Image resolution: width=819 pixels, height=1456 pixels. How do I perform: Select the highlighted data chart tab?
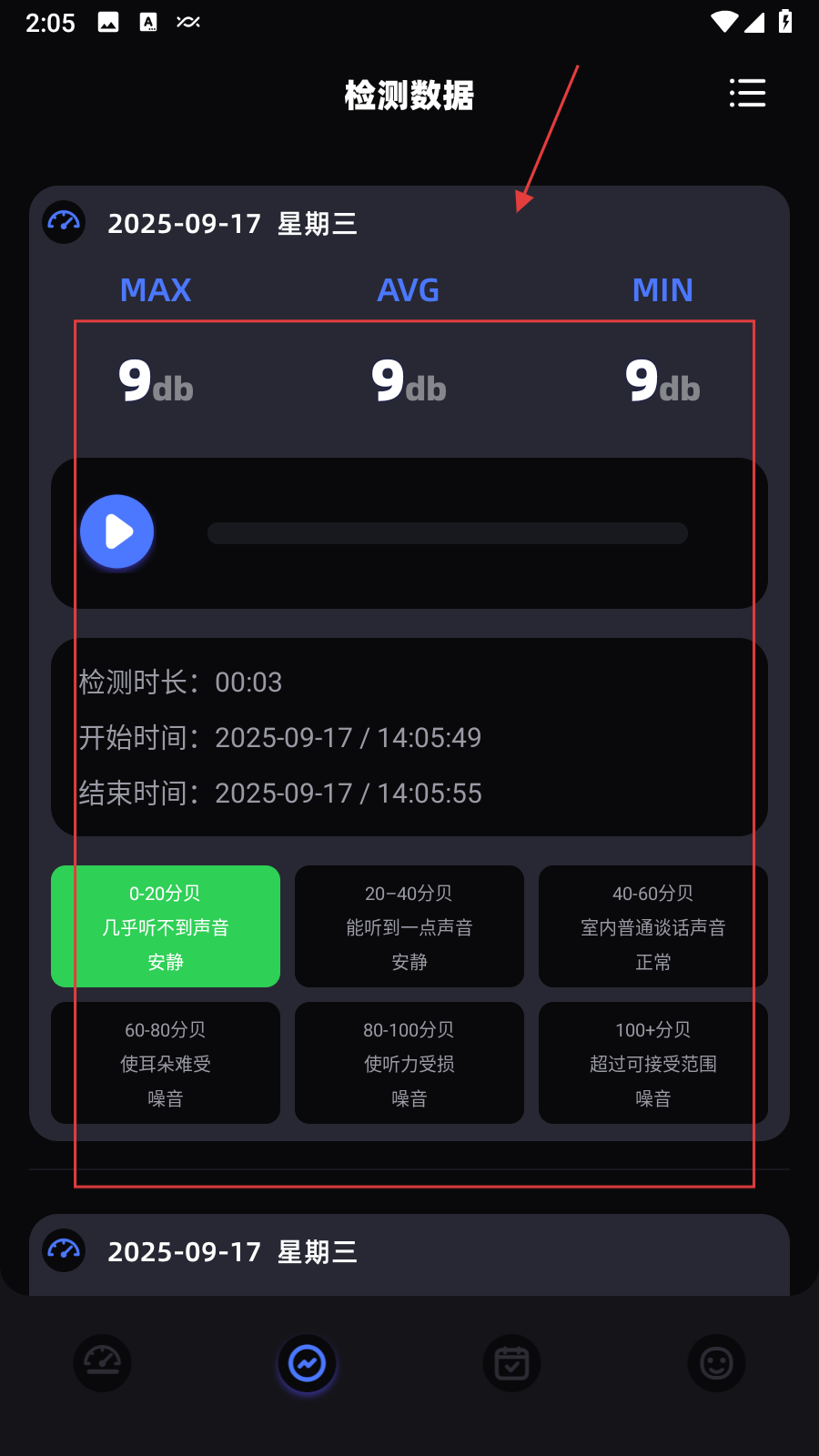(x=307, y=1363)
